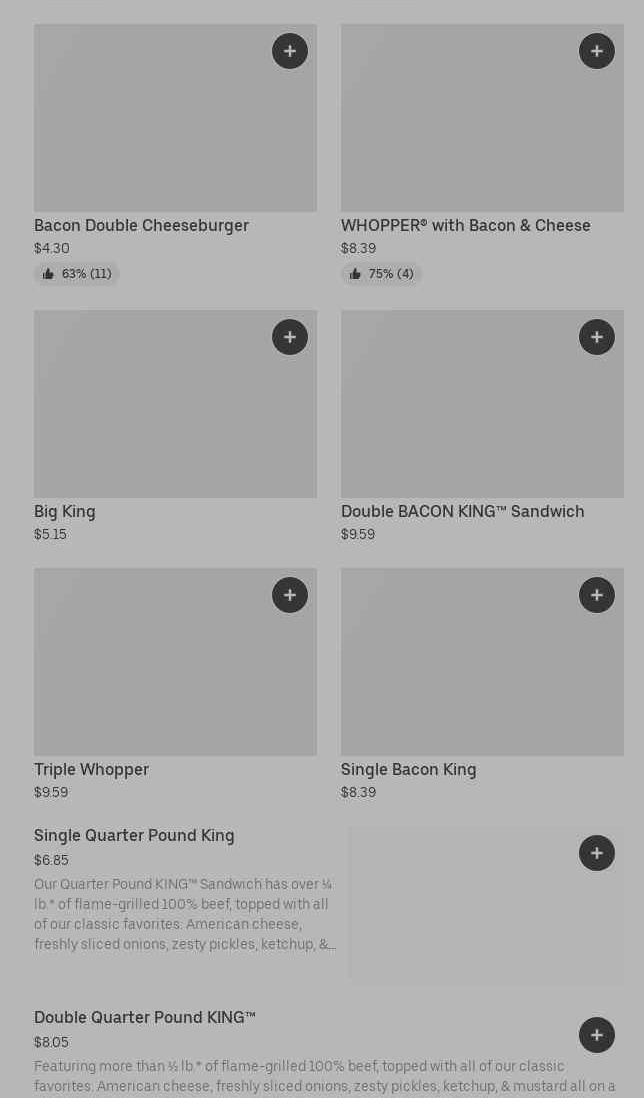This screenshot has height=1098, width=644.
Task: View Double BACON KING Sandwich details
Action: [x=482, y=426]
